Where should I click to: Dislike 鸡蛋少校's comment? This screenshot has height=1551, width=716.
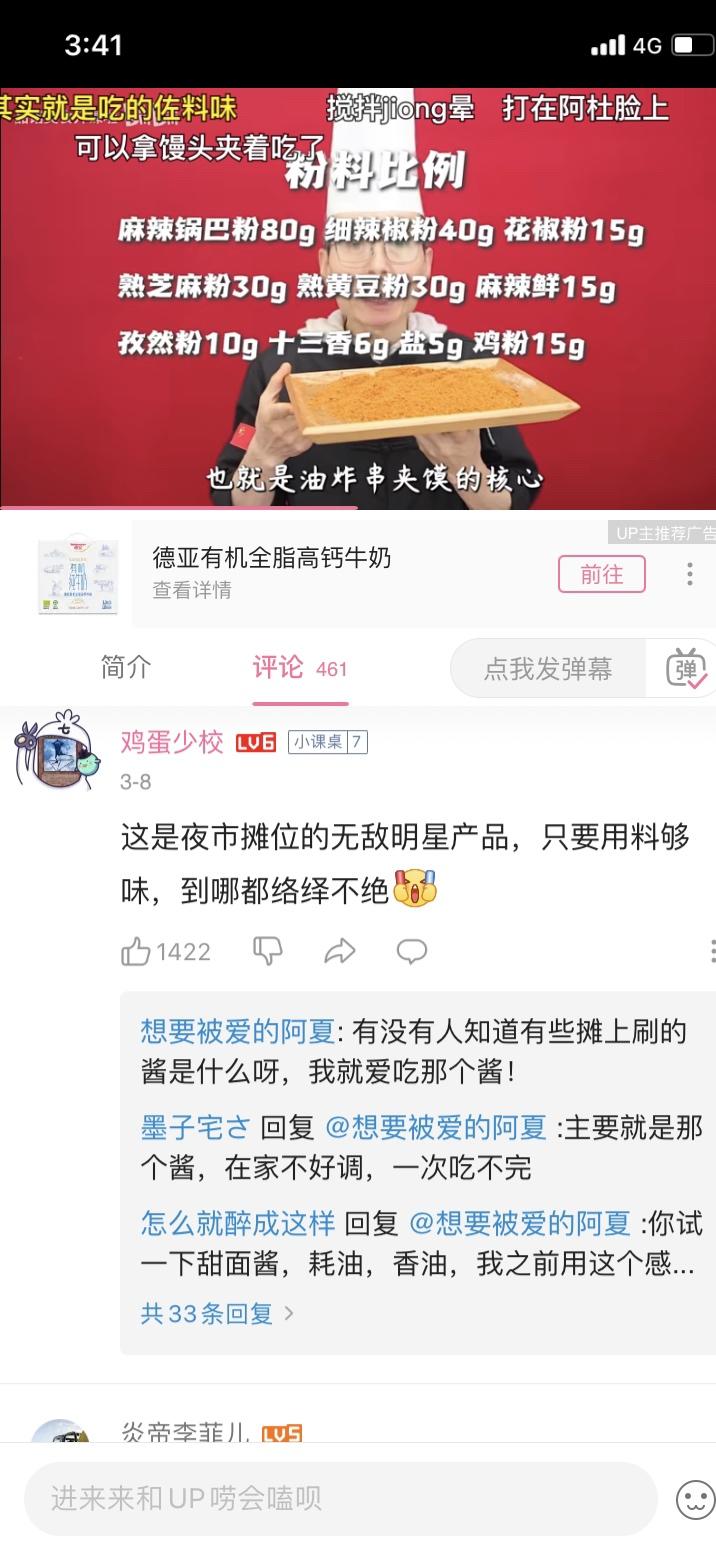[268, 951]
